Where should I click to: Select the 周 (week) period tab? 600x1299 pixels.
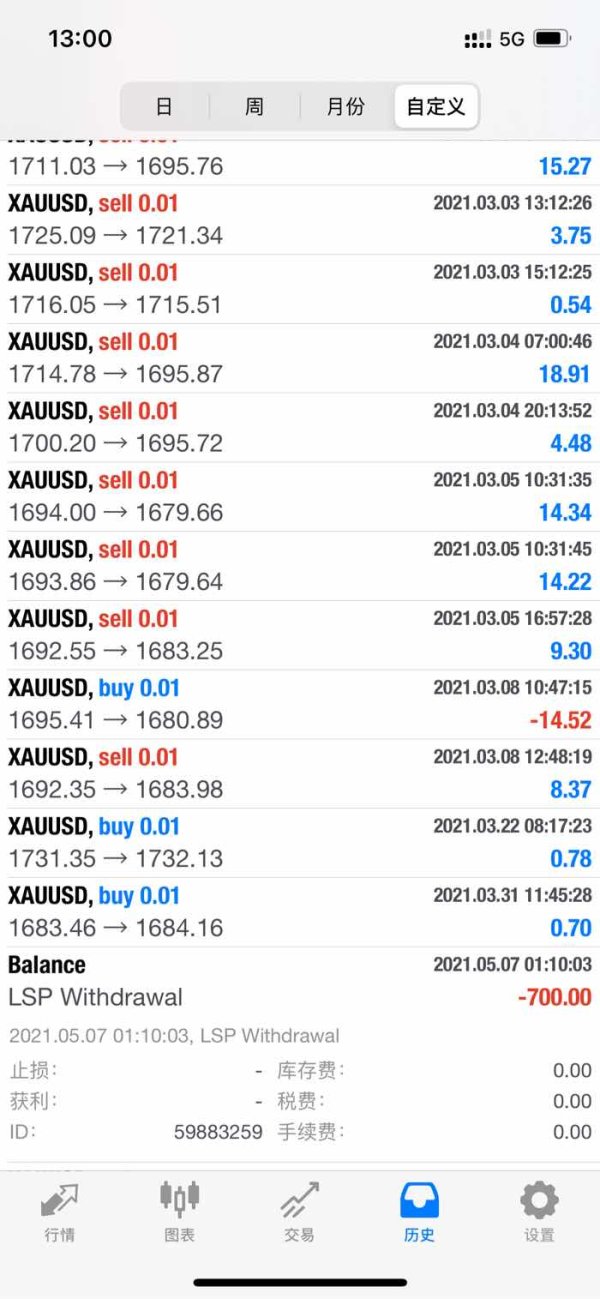[x=254, y=106]
